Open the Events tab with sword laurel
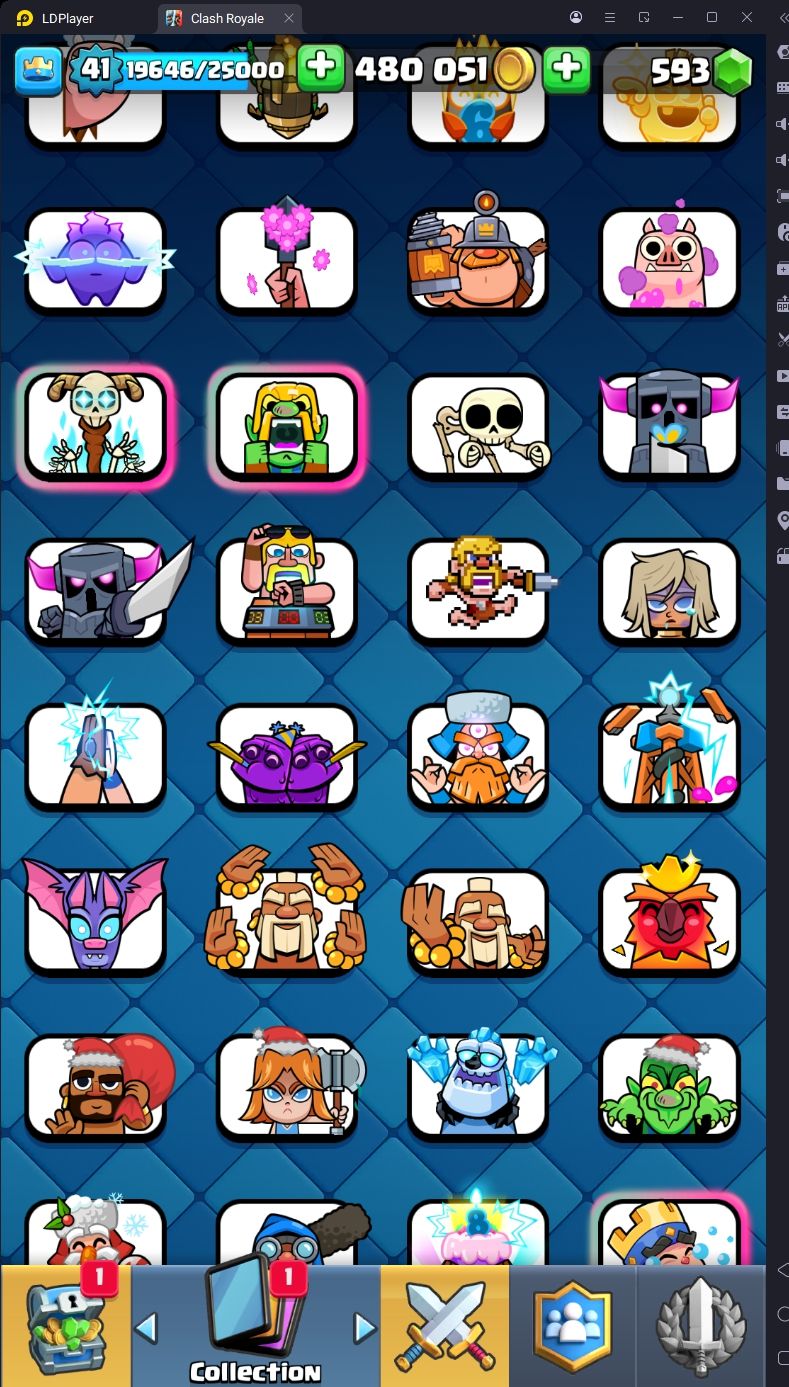Image resolution: width=789 pixels, height=1387 pixels. click(700, 1325)
